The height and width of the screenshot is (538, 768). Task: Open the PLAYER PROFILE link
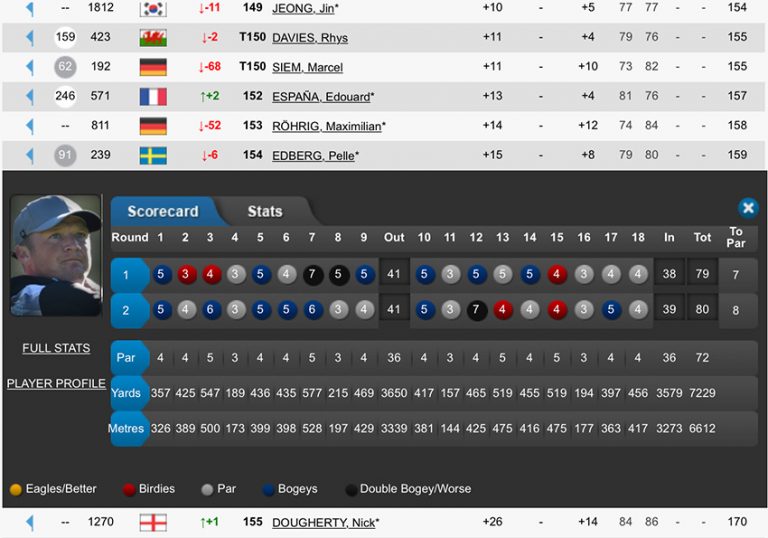pyautogui.click(x=56, y=384)
